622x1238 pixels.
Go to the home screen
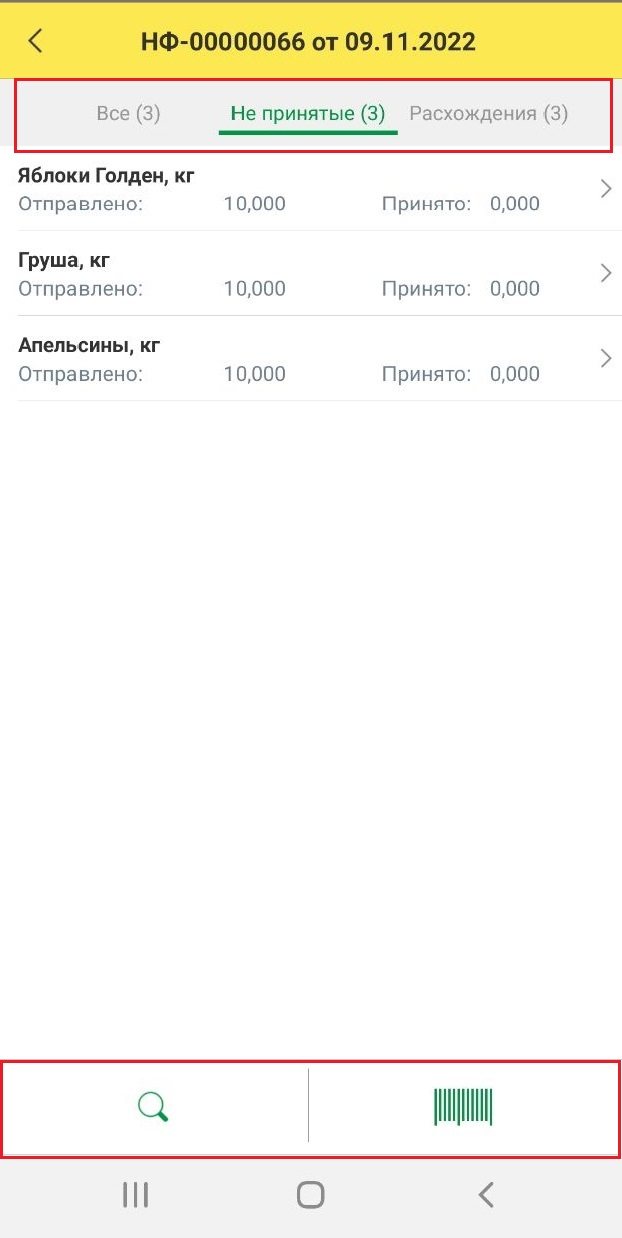pos(311,1194)
